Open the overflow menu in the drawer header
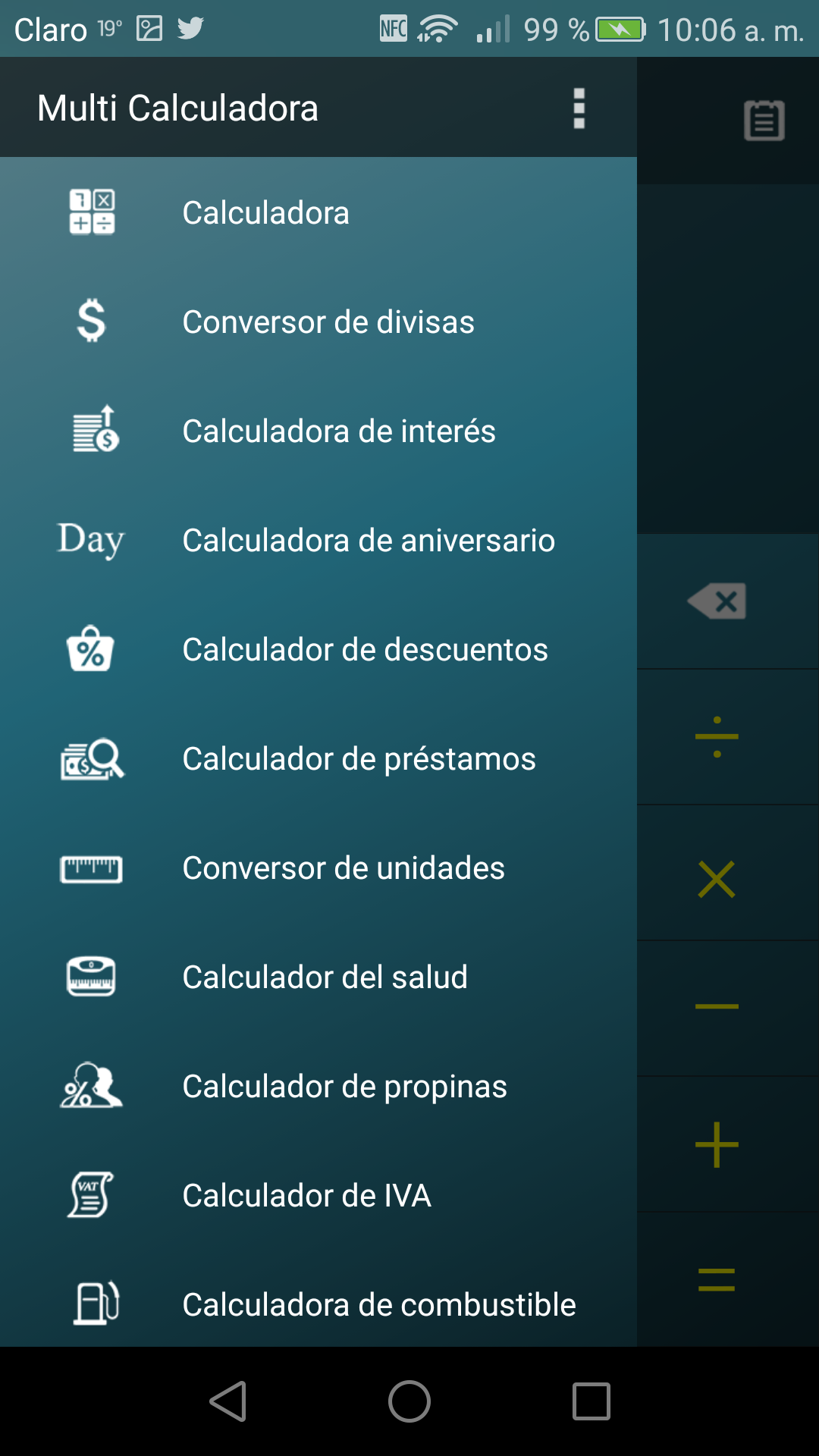The height and width of the screenshot is (1456, 819). tap(579, 108)
